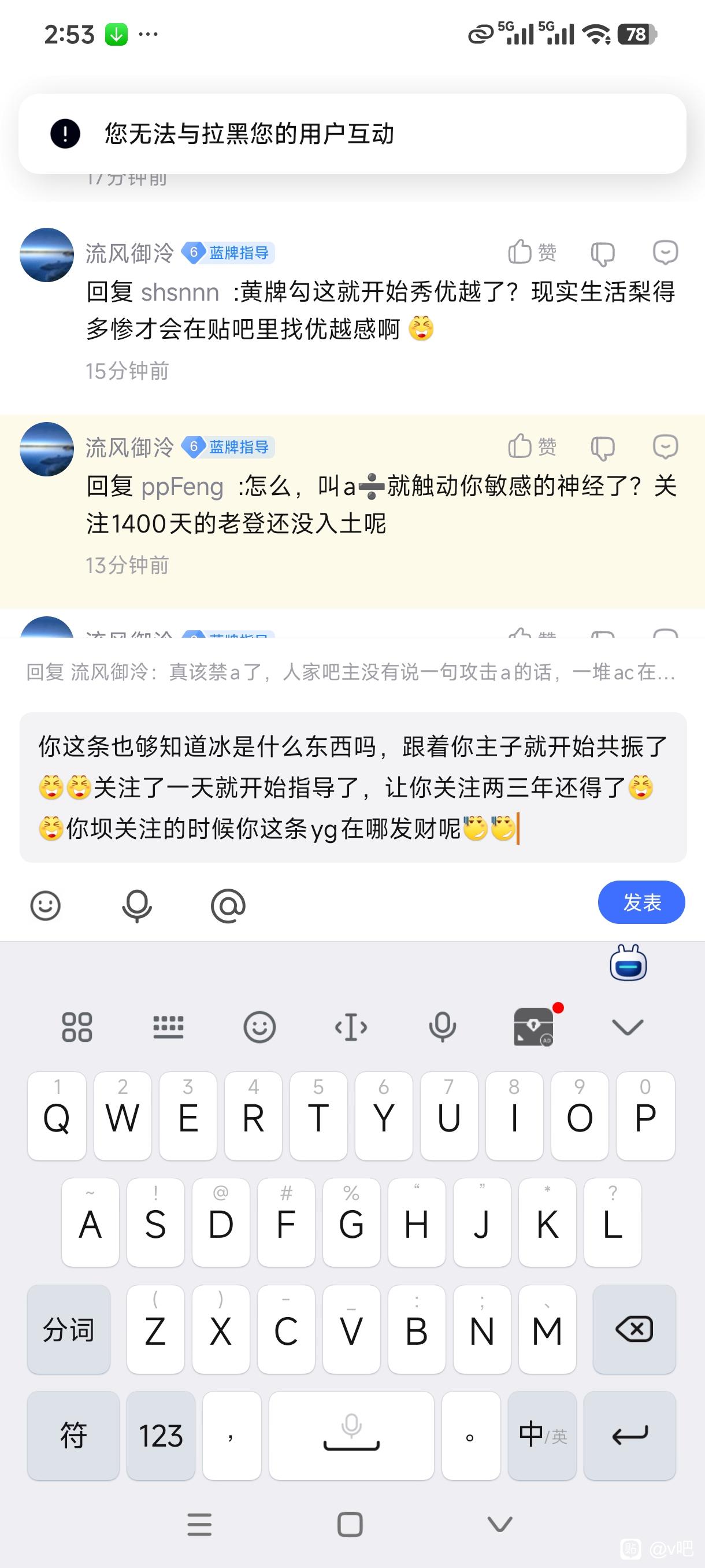Collapse keyboard with the down chevron
The height and width of the screenshot is (1568, 705).
627,1027
